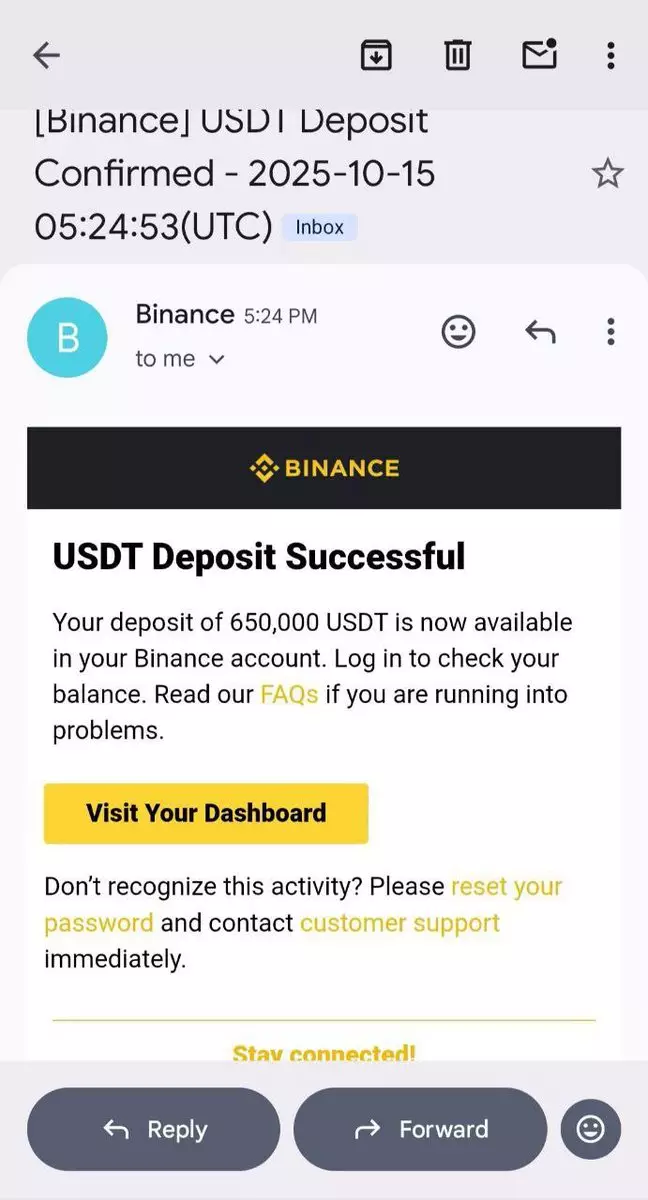
Task: Go back to the inbox
Action: click(47, 56)
